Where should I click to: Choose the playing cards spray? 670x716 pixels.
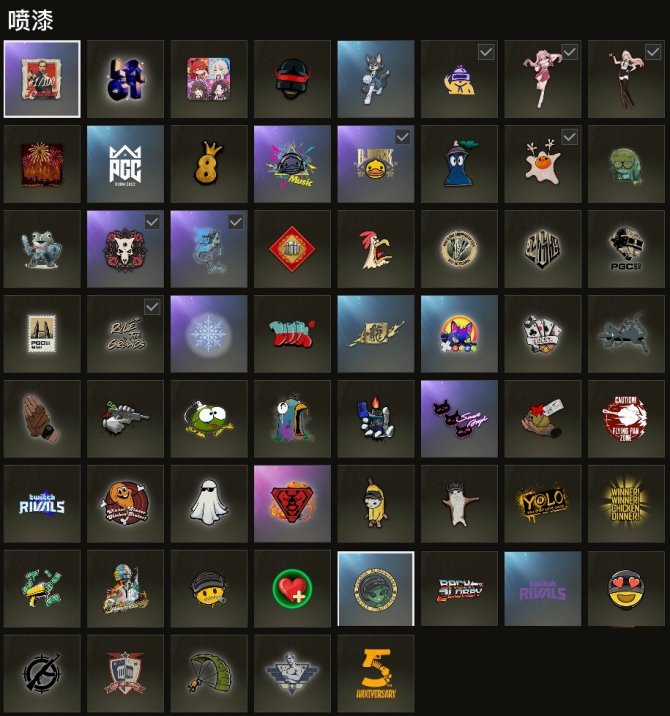[x=542, y=333]
